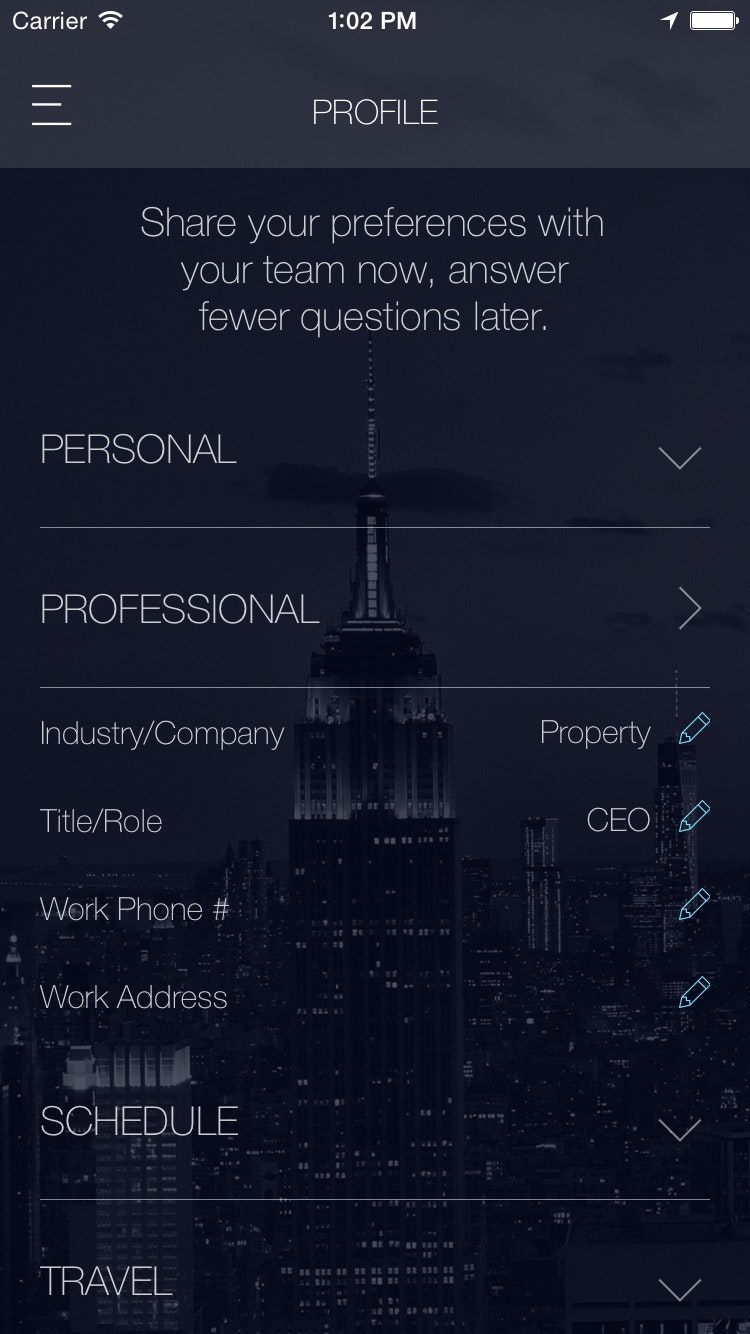This screenshot has height=1334, width=750.
Task: Open the hamburger menu
Action: tap(51, 105)
